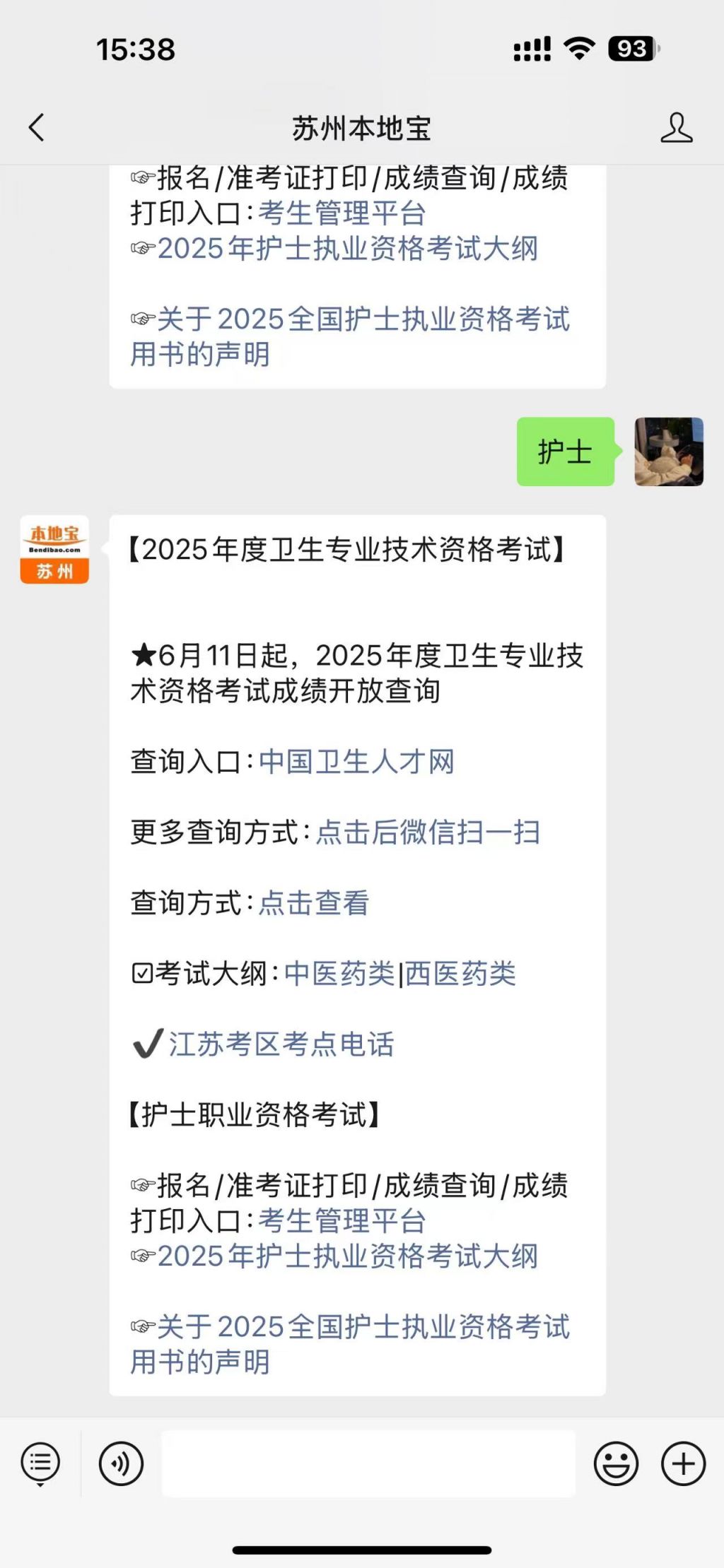
Task: Open the 西医药类 exam outline link
Action: coord(460,974)
